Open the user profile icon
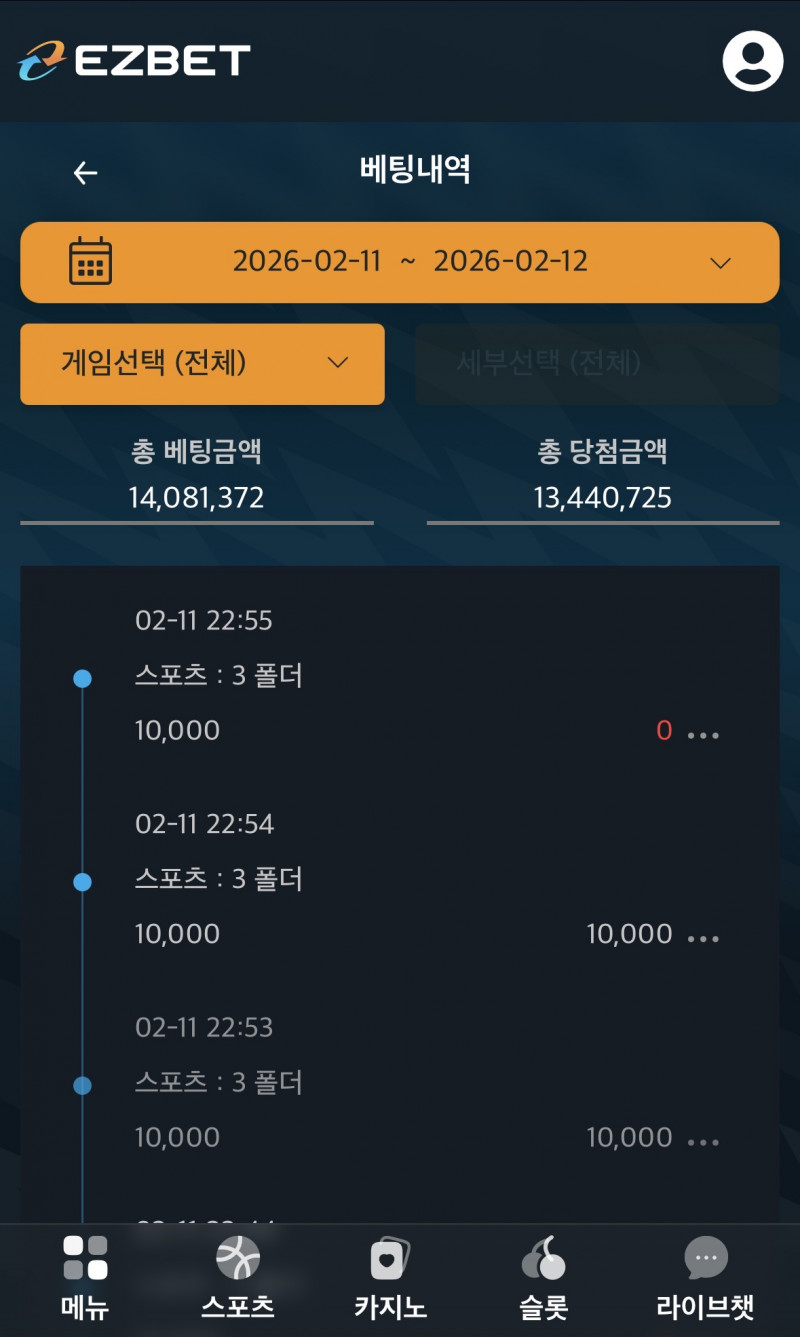 pos(752,61)
